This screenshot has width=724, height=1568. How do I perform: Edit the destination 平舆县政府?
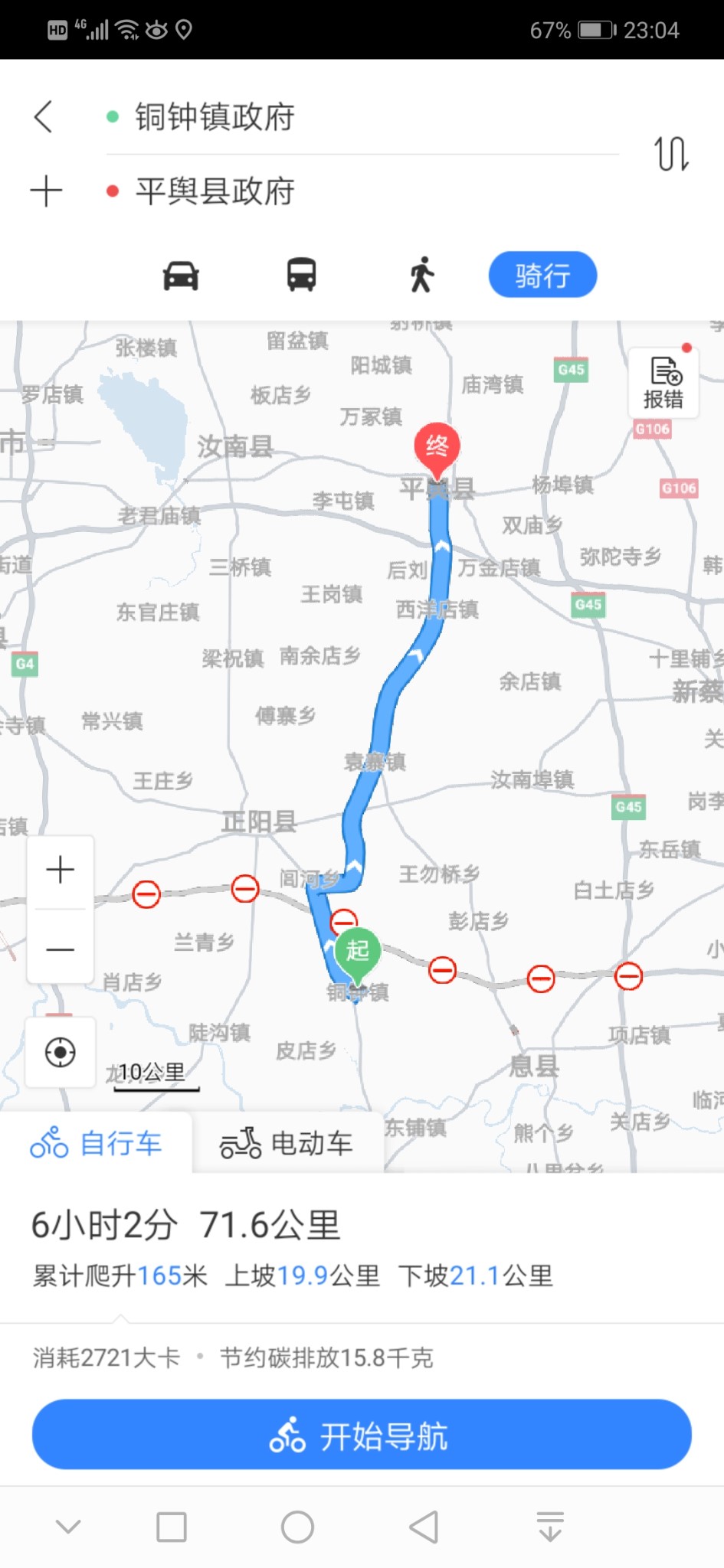[x=215, y=191]
